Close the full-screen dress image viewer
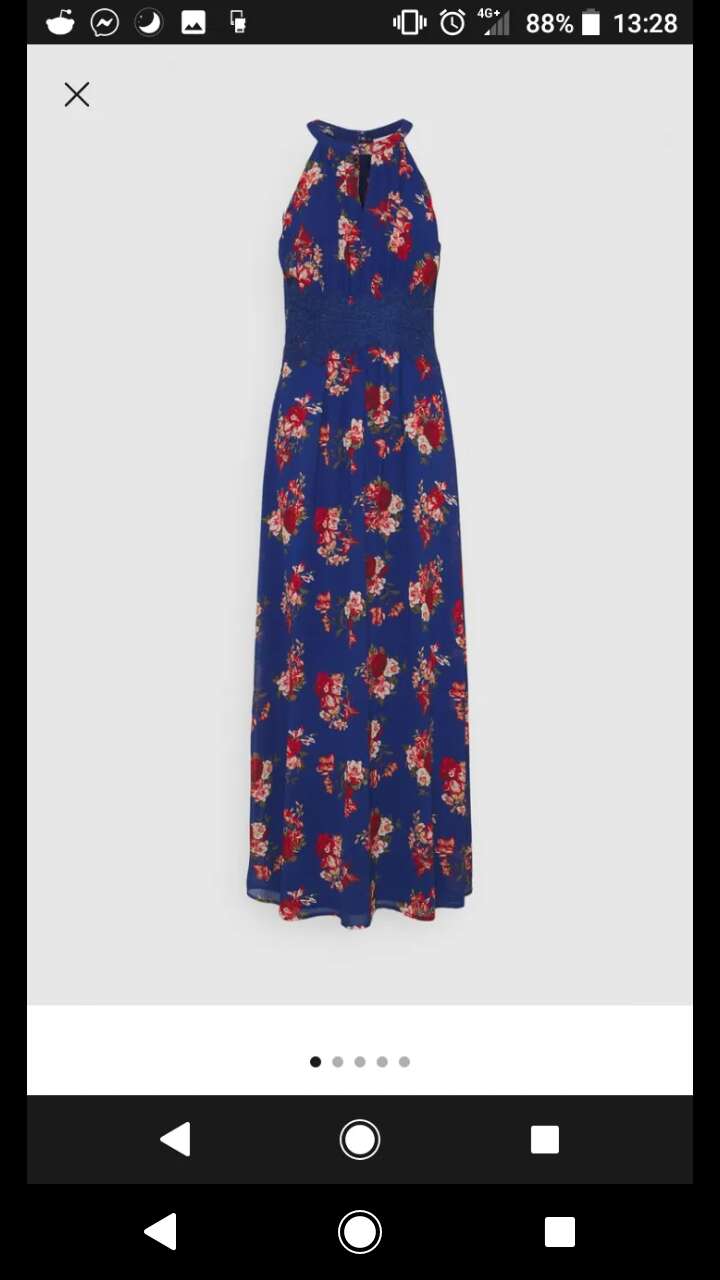This screenshot has width=720, height=1280. pyautogui.click(x=77, y=95)
